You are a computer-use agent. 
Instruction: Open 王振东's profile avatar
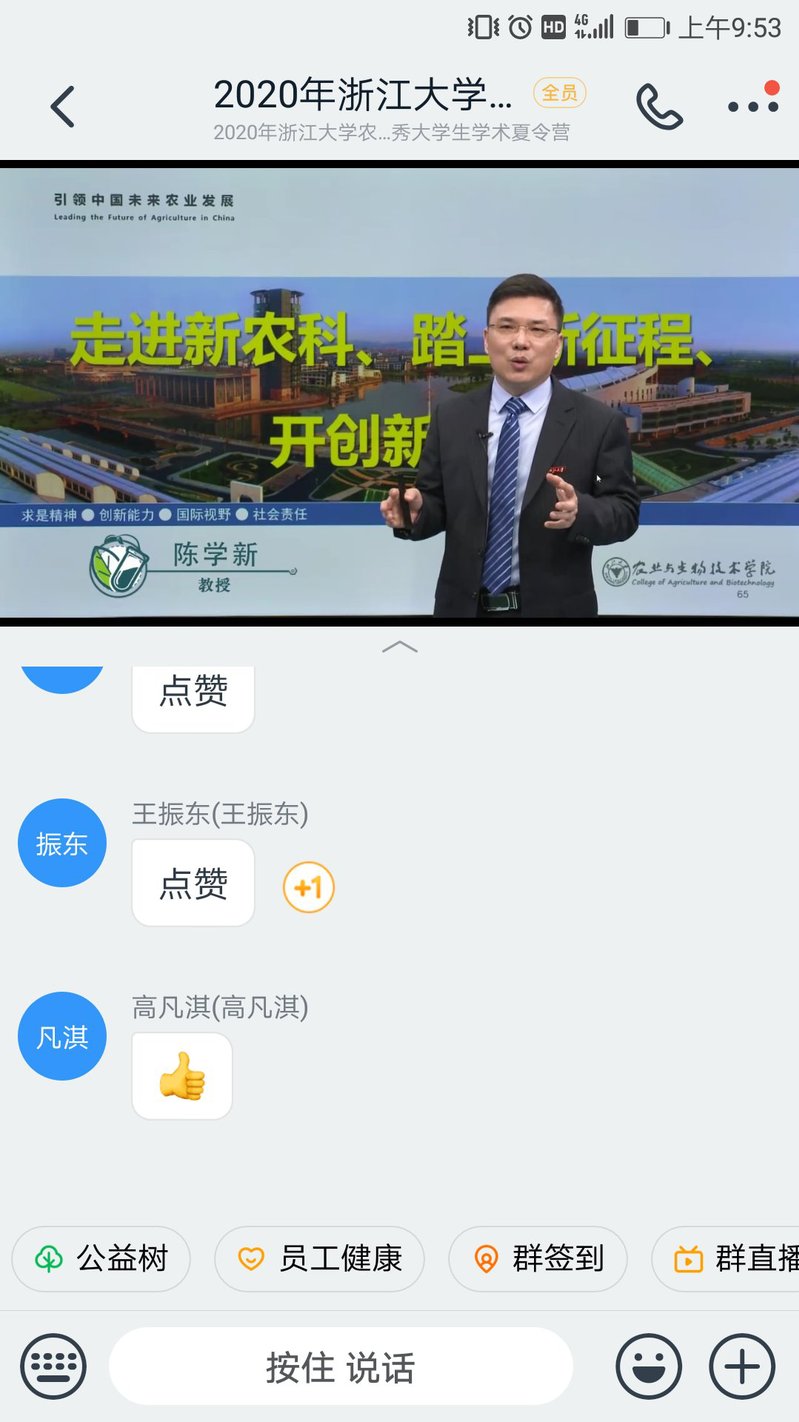62,843
